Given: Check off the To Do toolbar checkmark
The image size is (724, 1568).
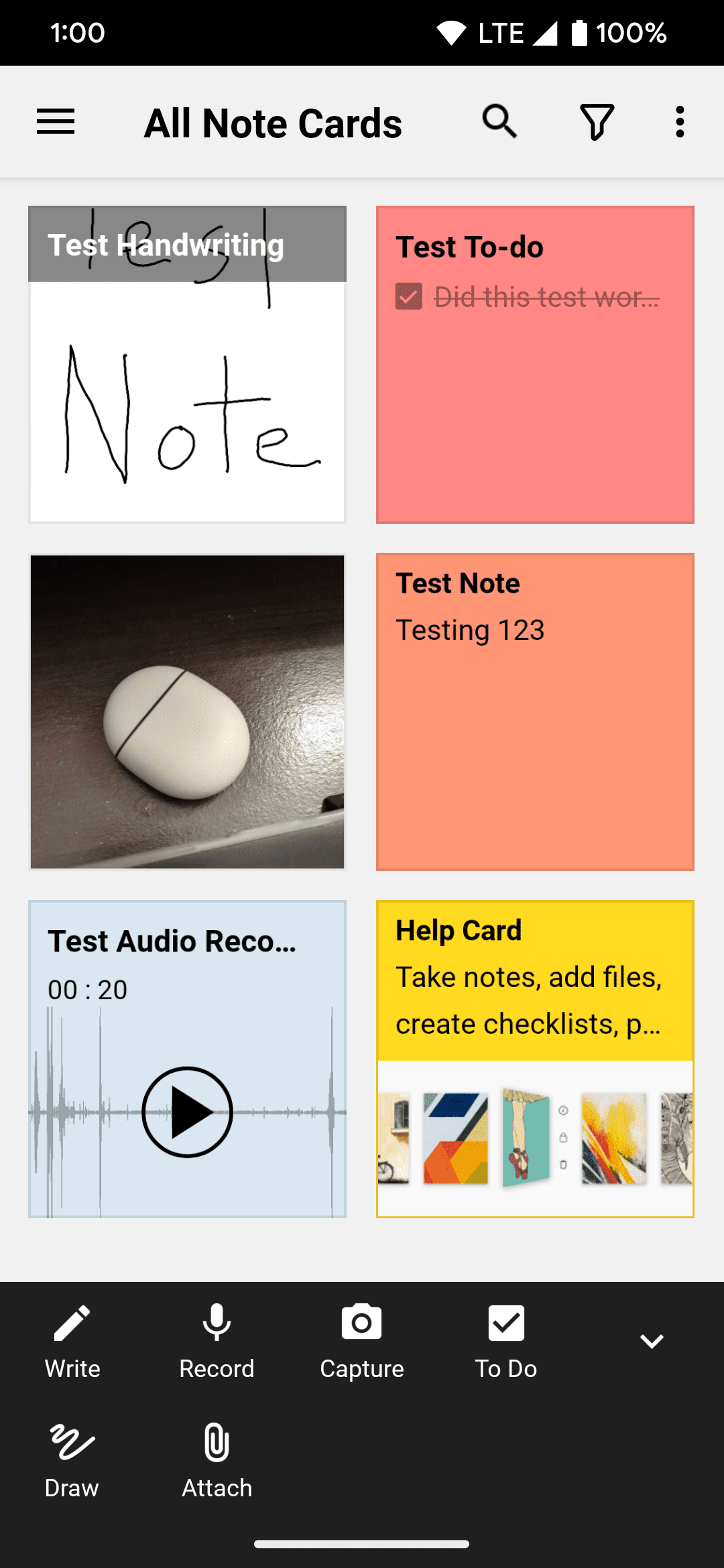Looking at the screenshot, I should point(505,1322).
